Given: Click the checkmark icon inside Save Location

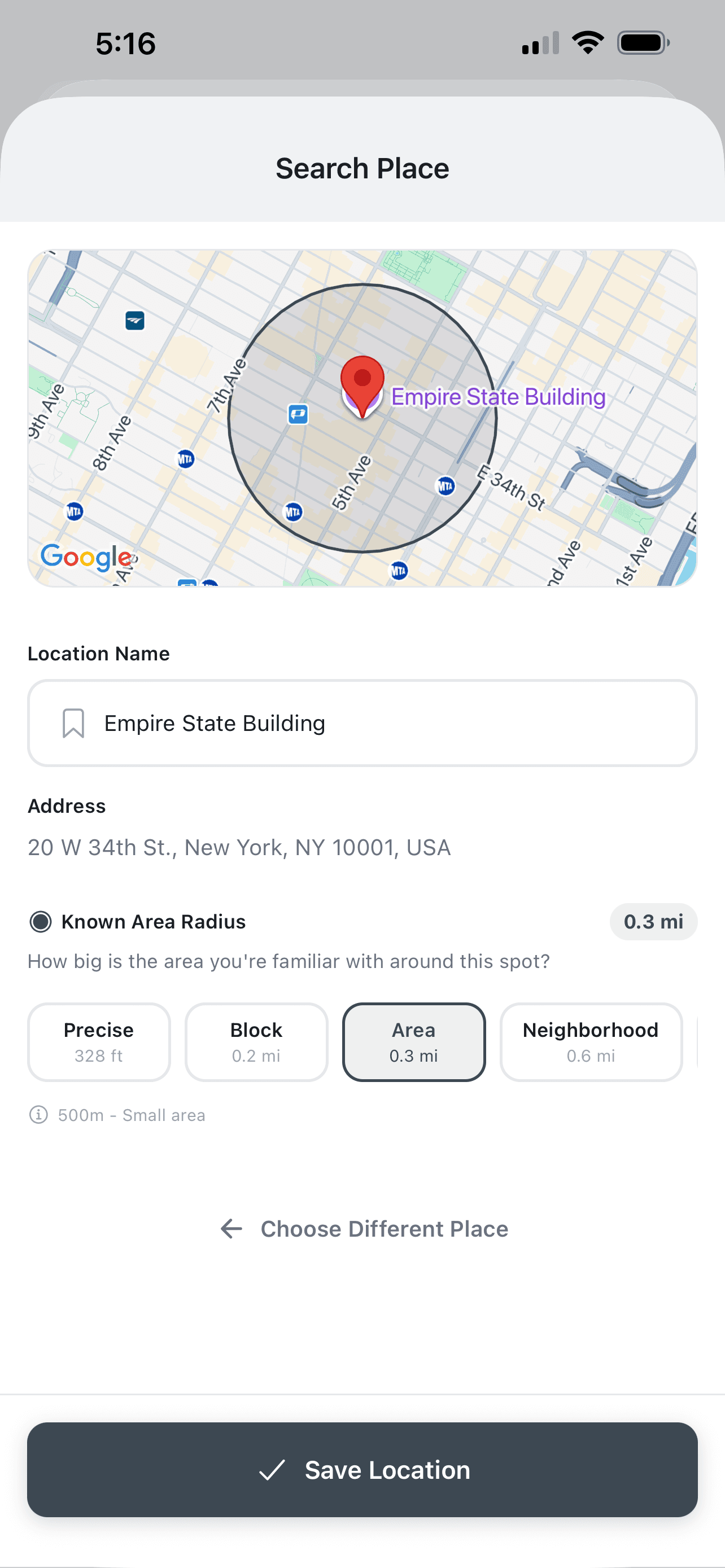Looking at the screenshot, I should click(273, 1469).
